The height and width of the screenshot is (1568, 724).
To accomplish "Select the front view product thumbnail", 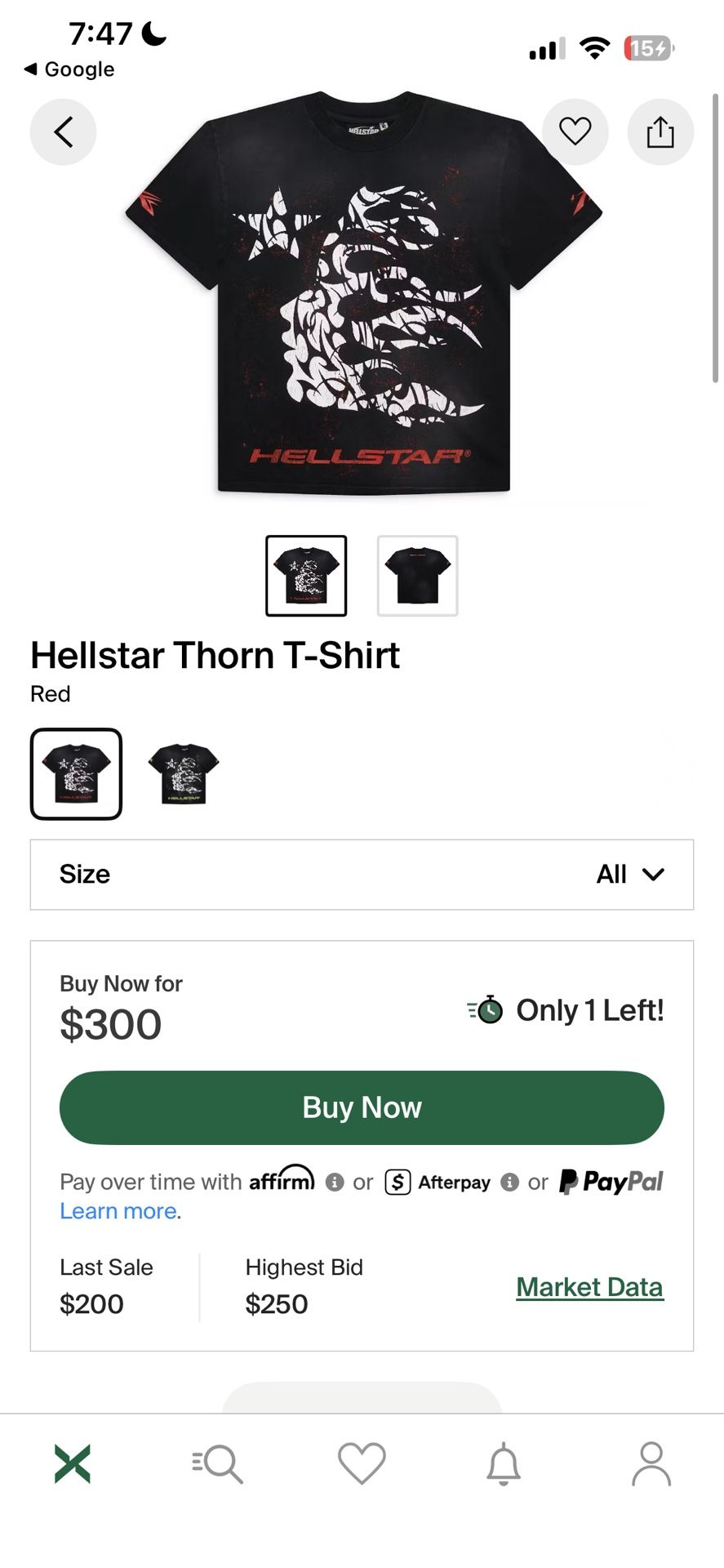I will coord(306,574).
